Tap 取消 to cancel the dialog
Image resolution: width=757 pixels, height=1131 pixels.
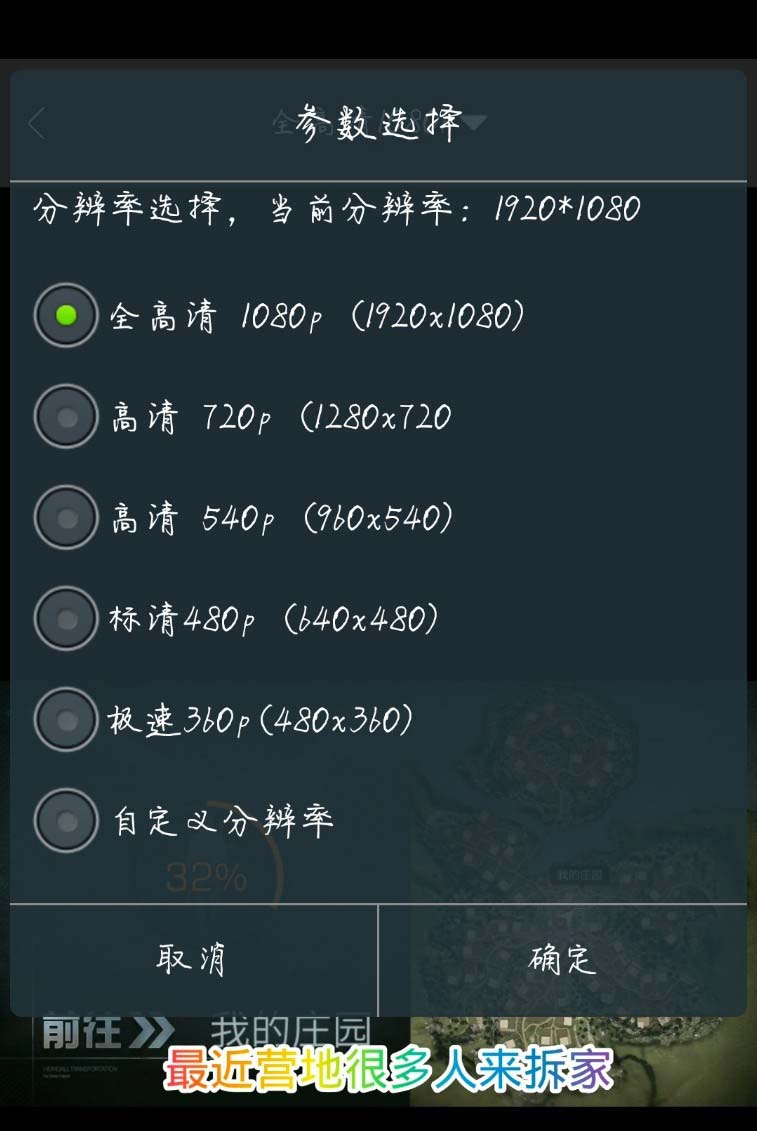193,959
